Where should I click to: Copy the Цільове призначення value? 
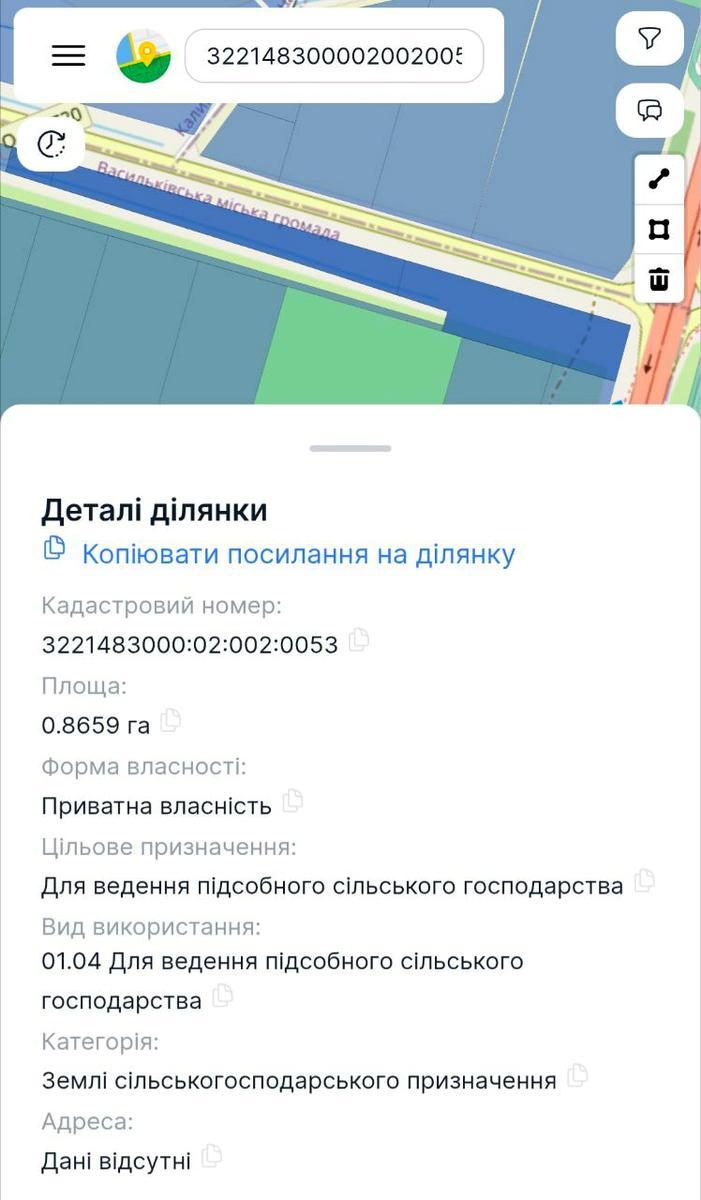pos(645,881)
